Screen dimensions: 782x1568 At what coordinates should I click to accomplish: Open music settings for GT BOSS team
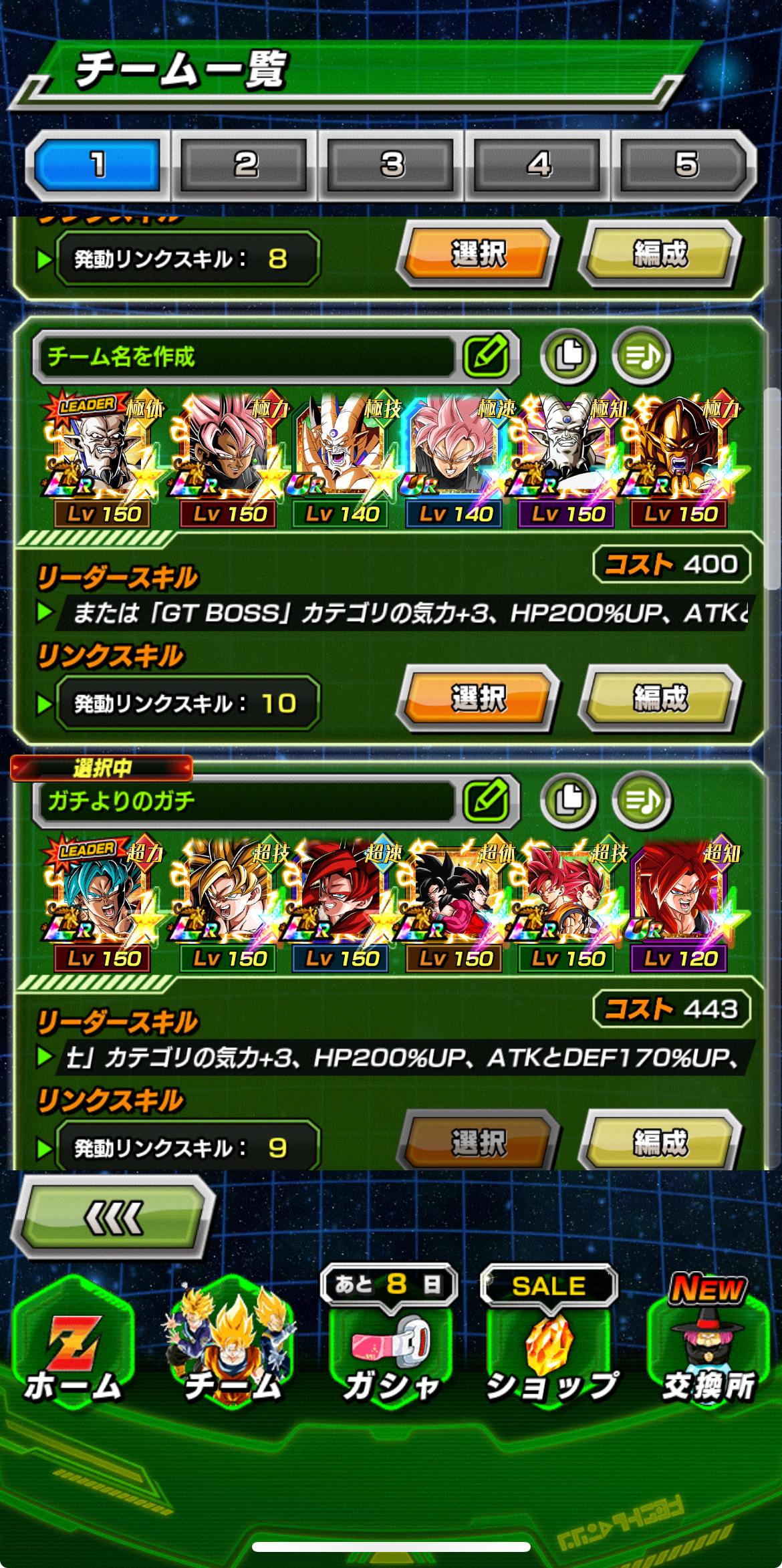point(642,356)
